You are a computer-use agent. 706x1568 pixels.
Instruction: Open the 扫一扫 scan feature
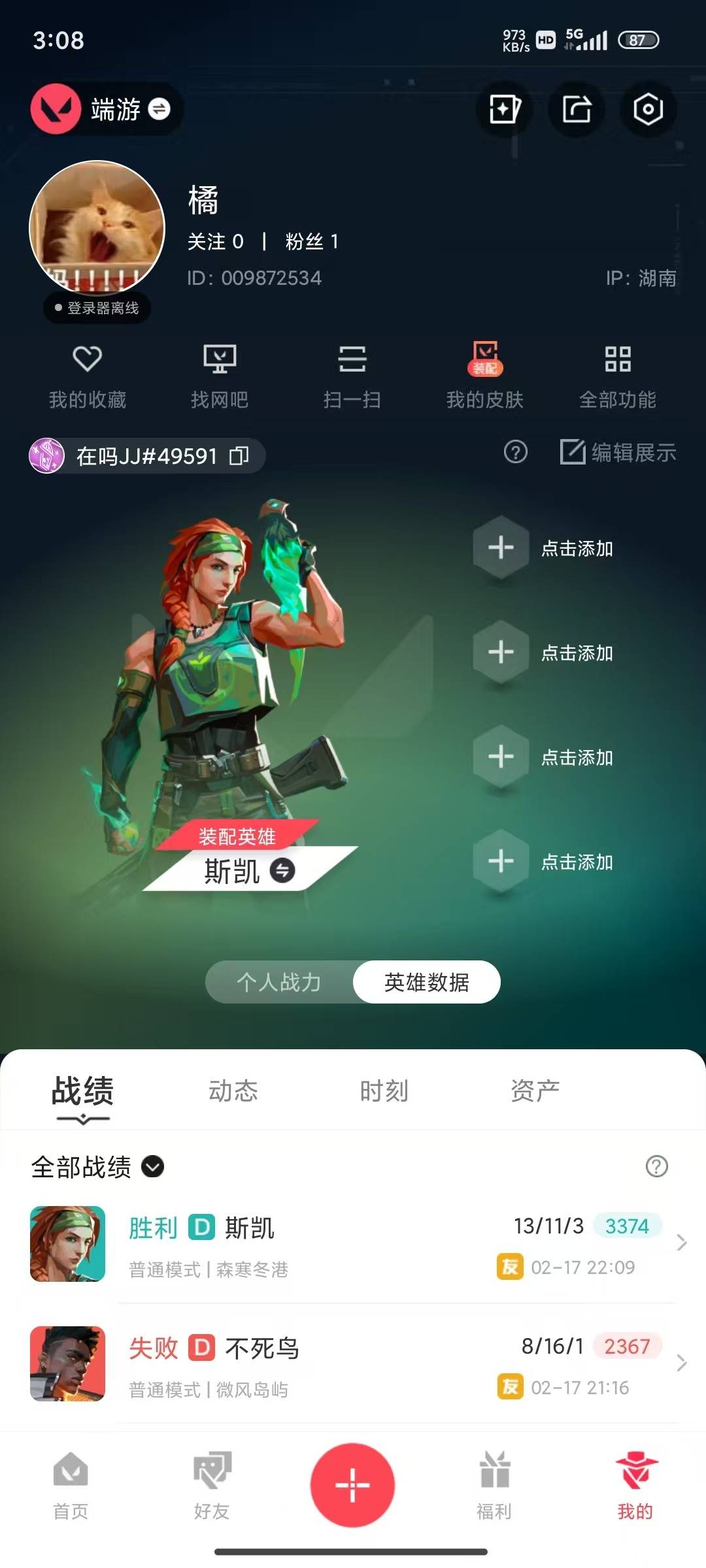(x=352, y=376)
